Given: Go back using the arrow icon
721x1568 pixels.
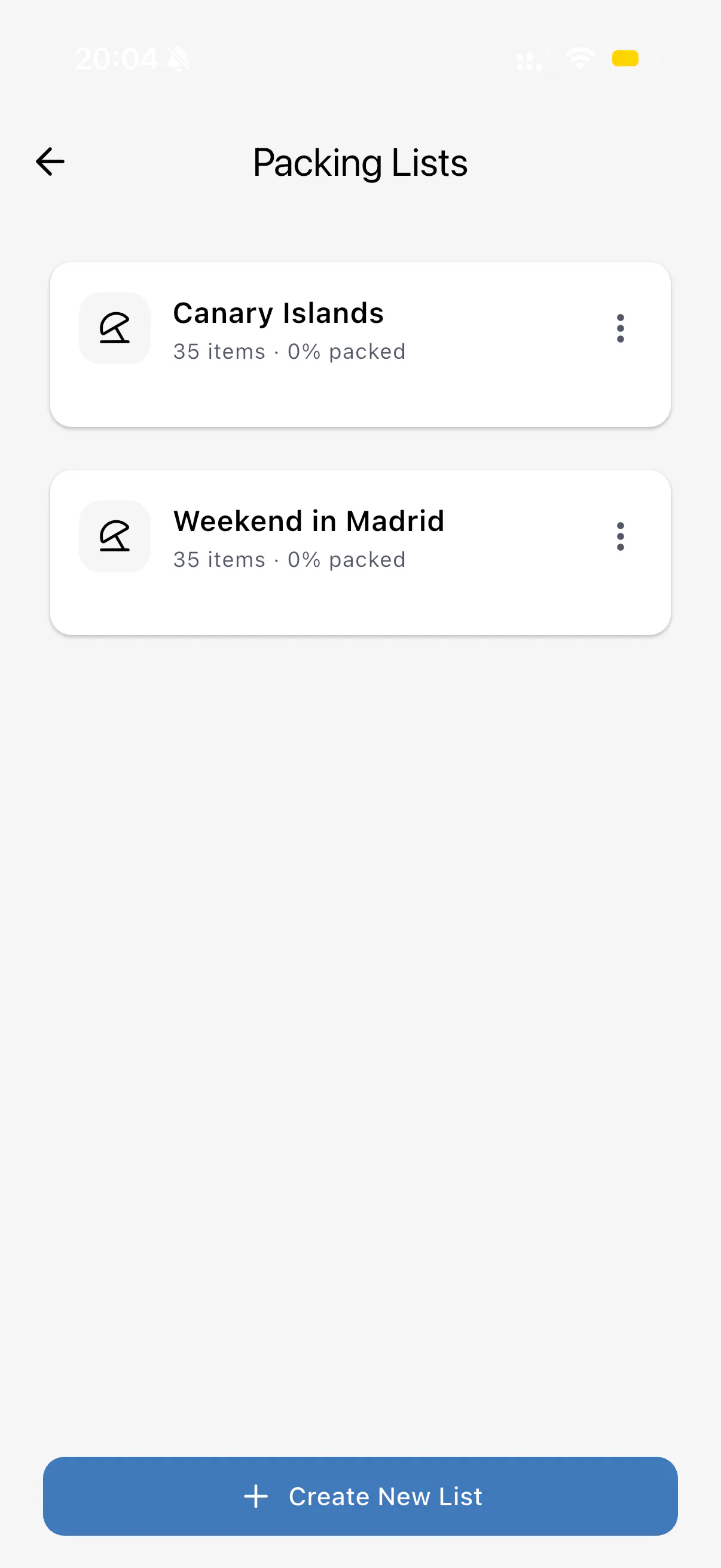Looking at the screenshot, I should (50, 162).
